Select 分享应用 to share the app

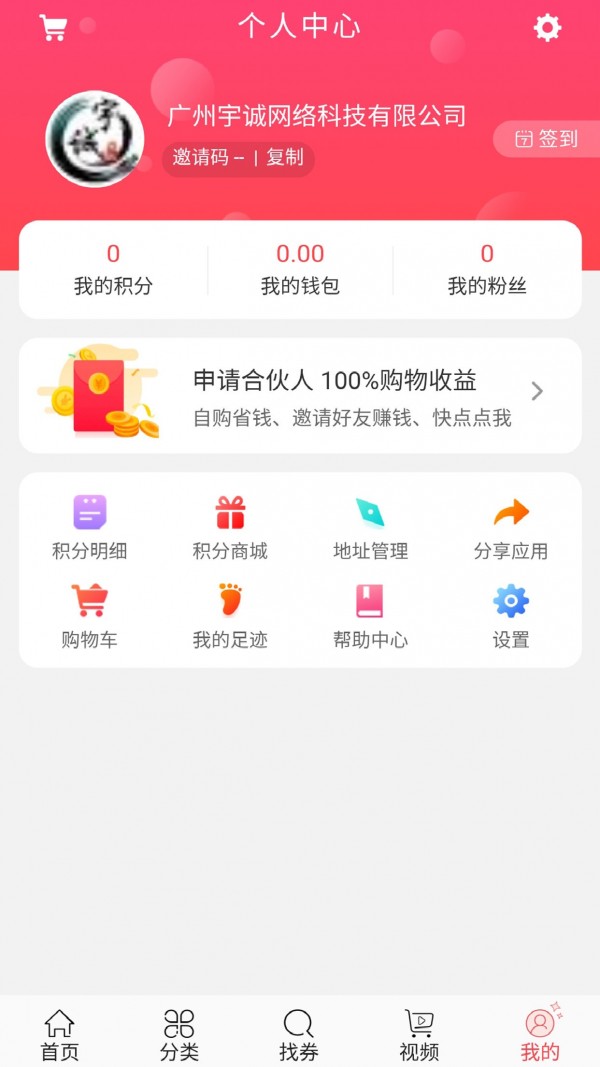tap(511, 527)
